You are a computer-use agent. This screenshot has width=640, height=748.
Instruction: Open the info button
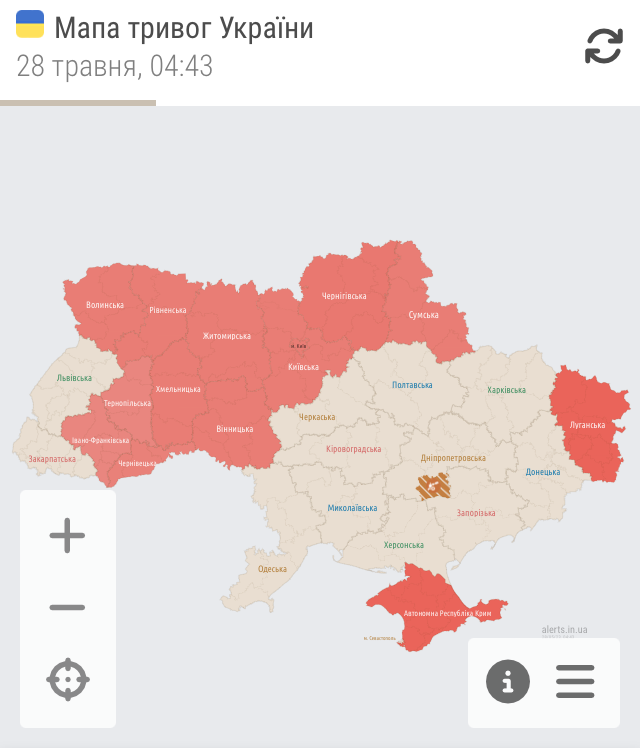click(x=508, y=682)
